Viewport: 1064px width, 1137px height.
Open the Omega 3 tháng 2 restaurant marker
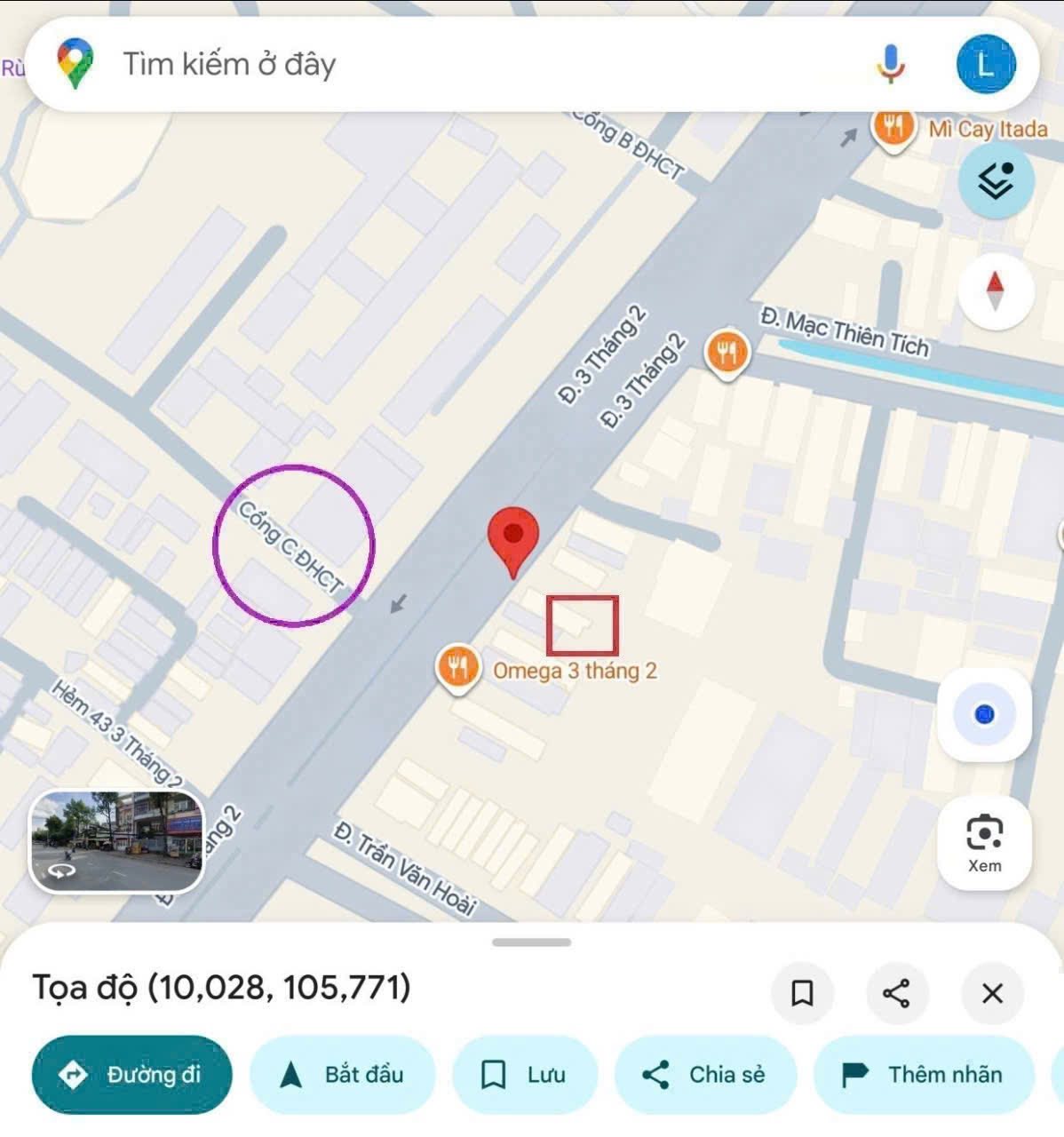[x=458, y=667]
